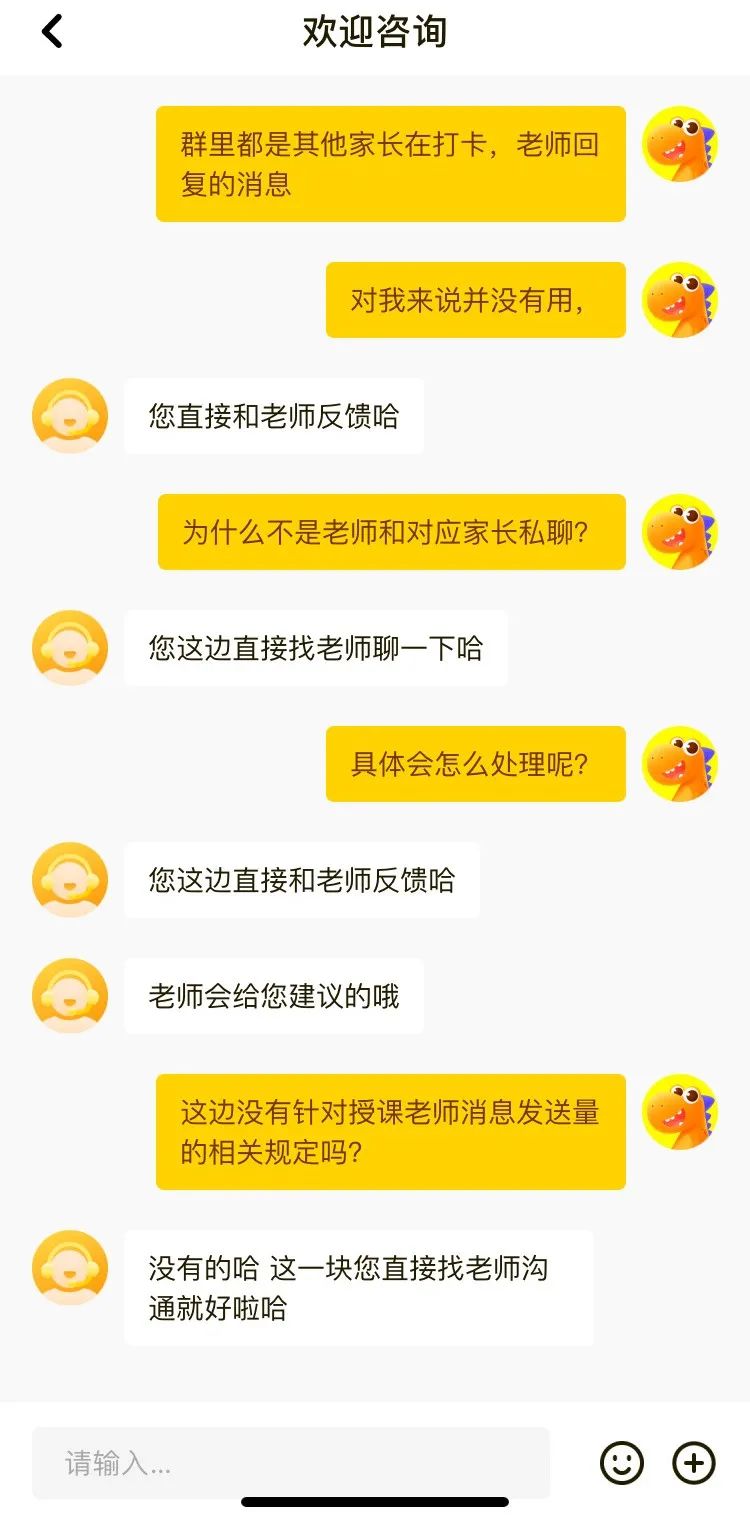The width and height of the screenshot is (750, 1523).
Task: Tap the '请输入...' message input field
Action: (x=295, y=1462)
